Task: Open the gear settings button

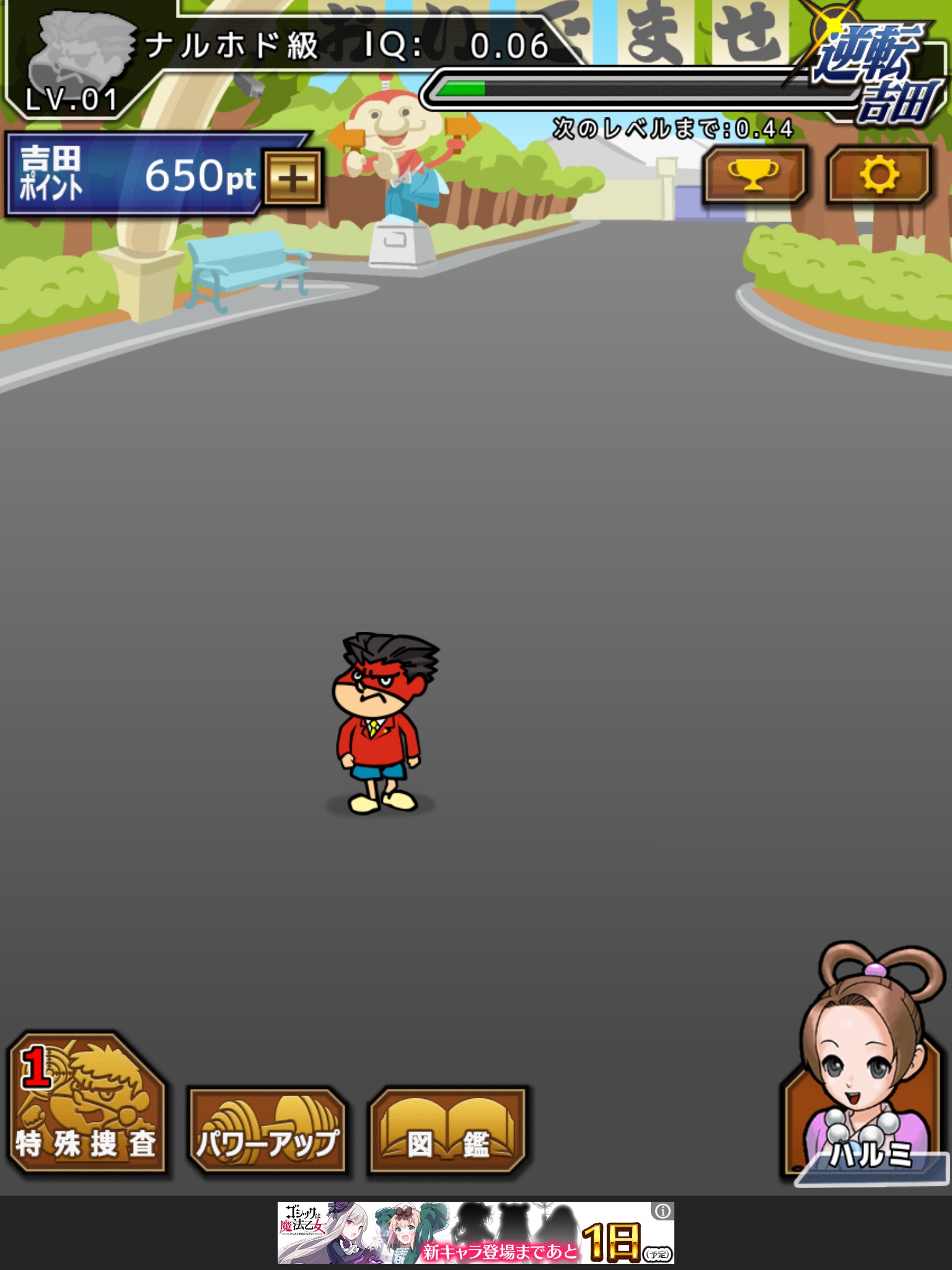Action: click(x=879, y=175)
